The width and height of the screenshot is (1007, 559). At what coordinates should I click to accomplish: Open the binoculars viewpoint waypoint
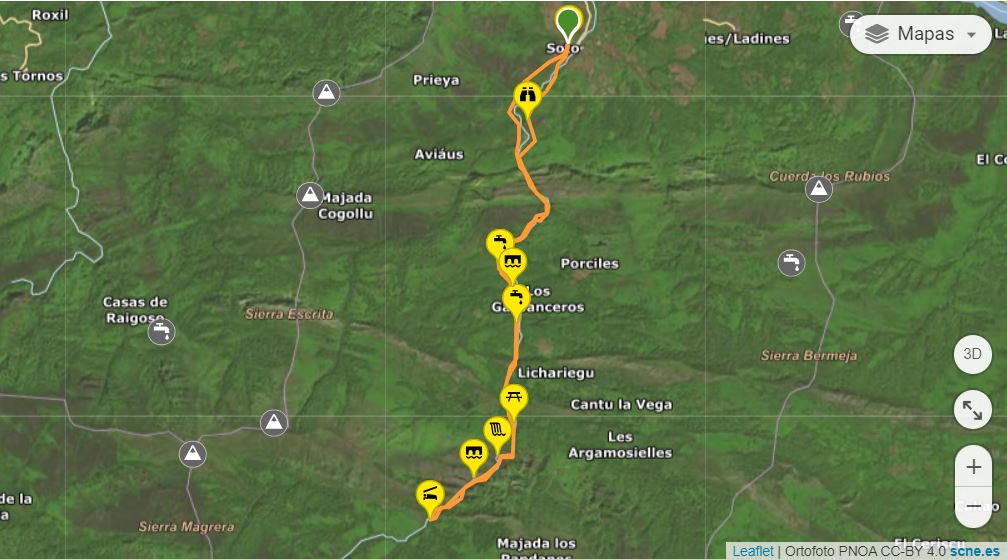click(x=527, y=97)
